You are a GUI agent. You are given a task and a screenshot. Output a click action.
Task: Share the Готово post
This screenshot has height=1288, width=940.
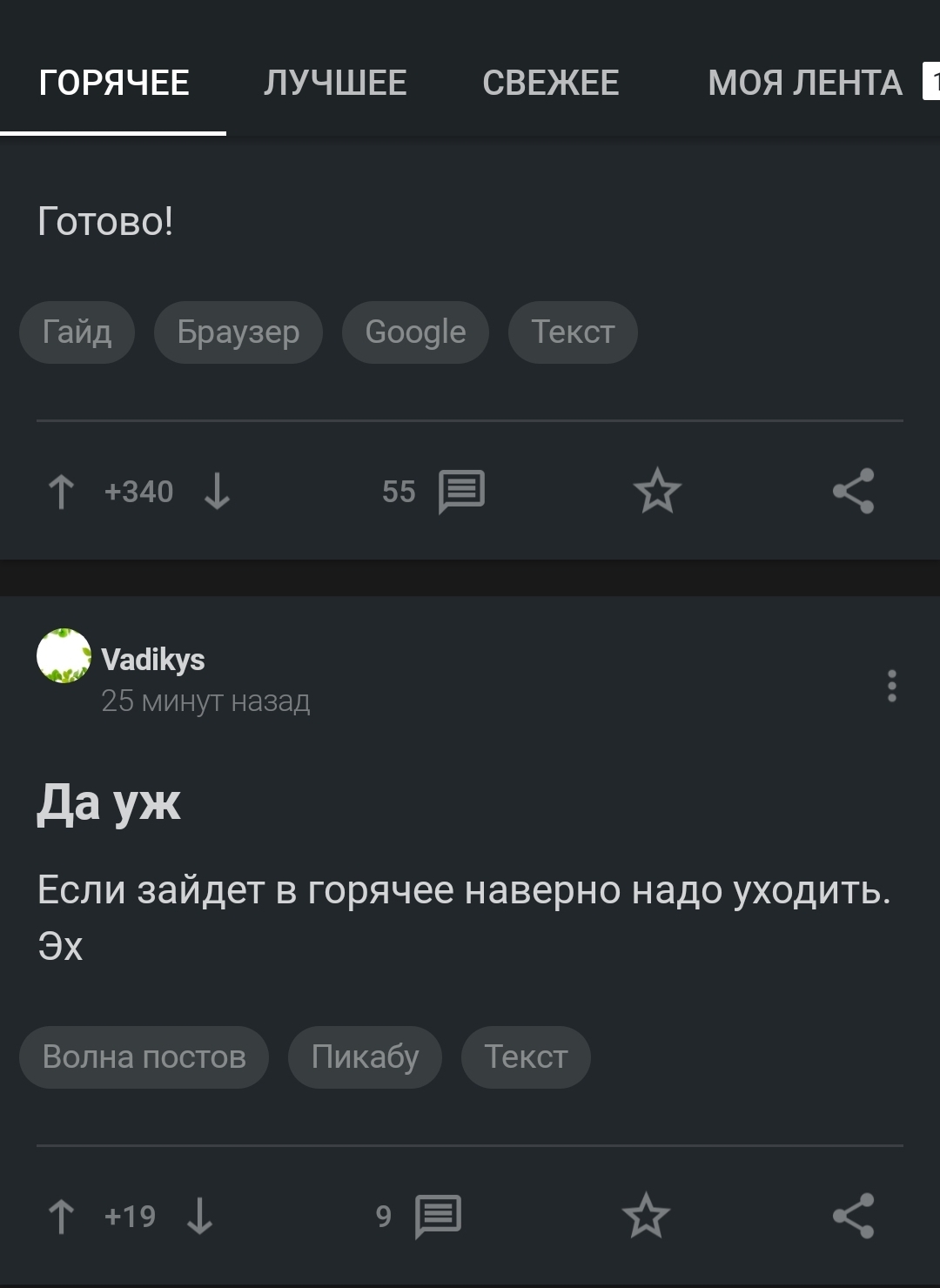853,492
